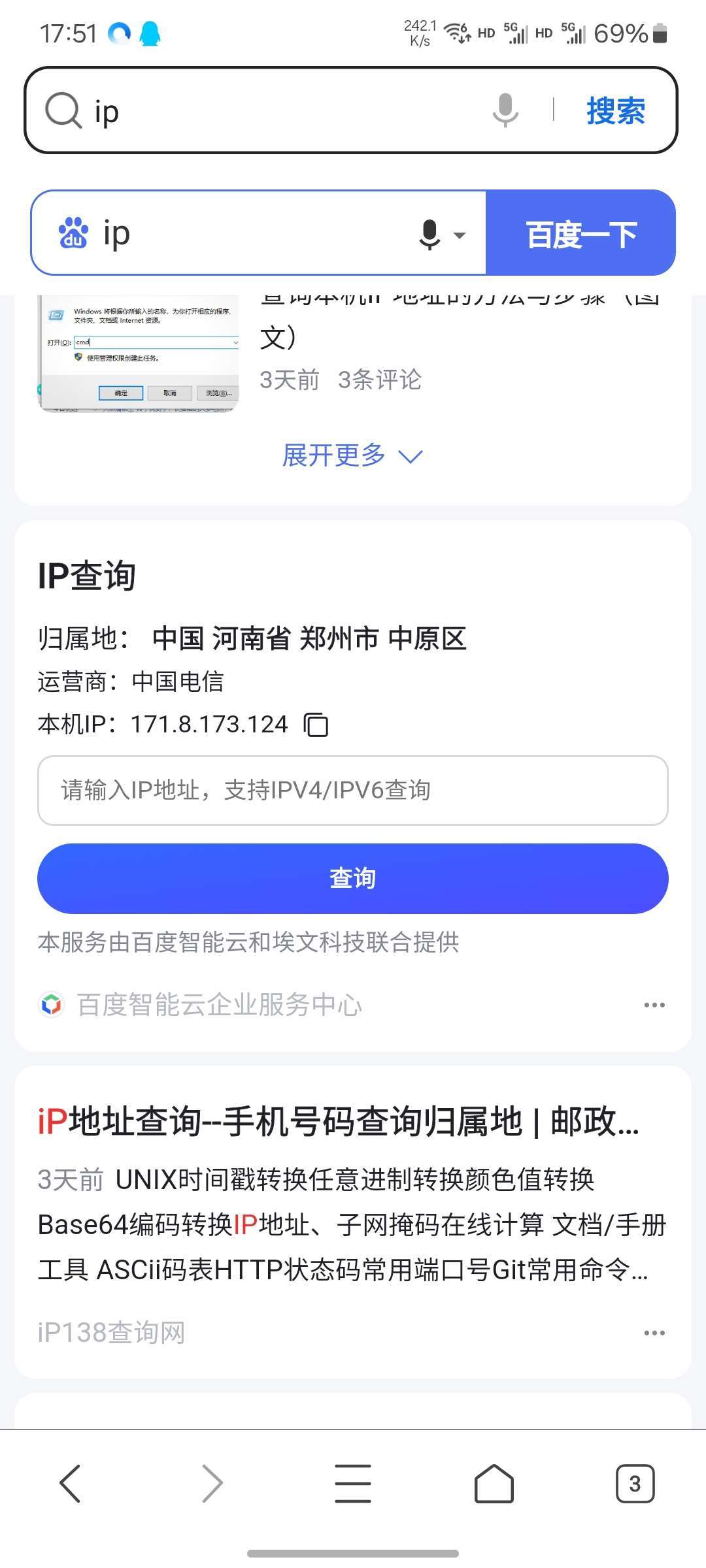The width and height of the screenshot is (706, 1568).
Task: Open the browser menu button
Action: 353,1484
